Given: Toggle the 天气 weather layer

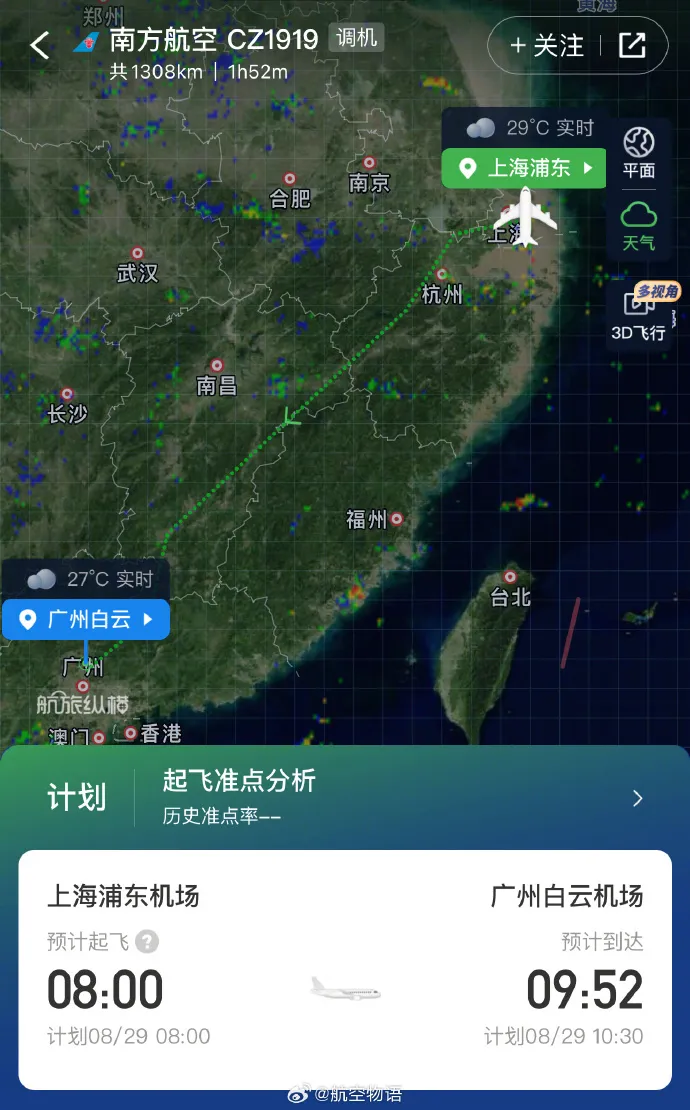Looking at the screenshot, I should [638, 225].
